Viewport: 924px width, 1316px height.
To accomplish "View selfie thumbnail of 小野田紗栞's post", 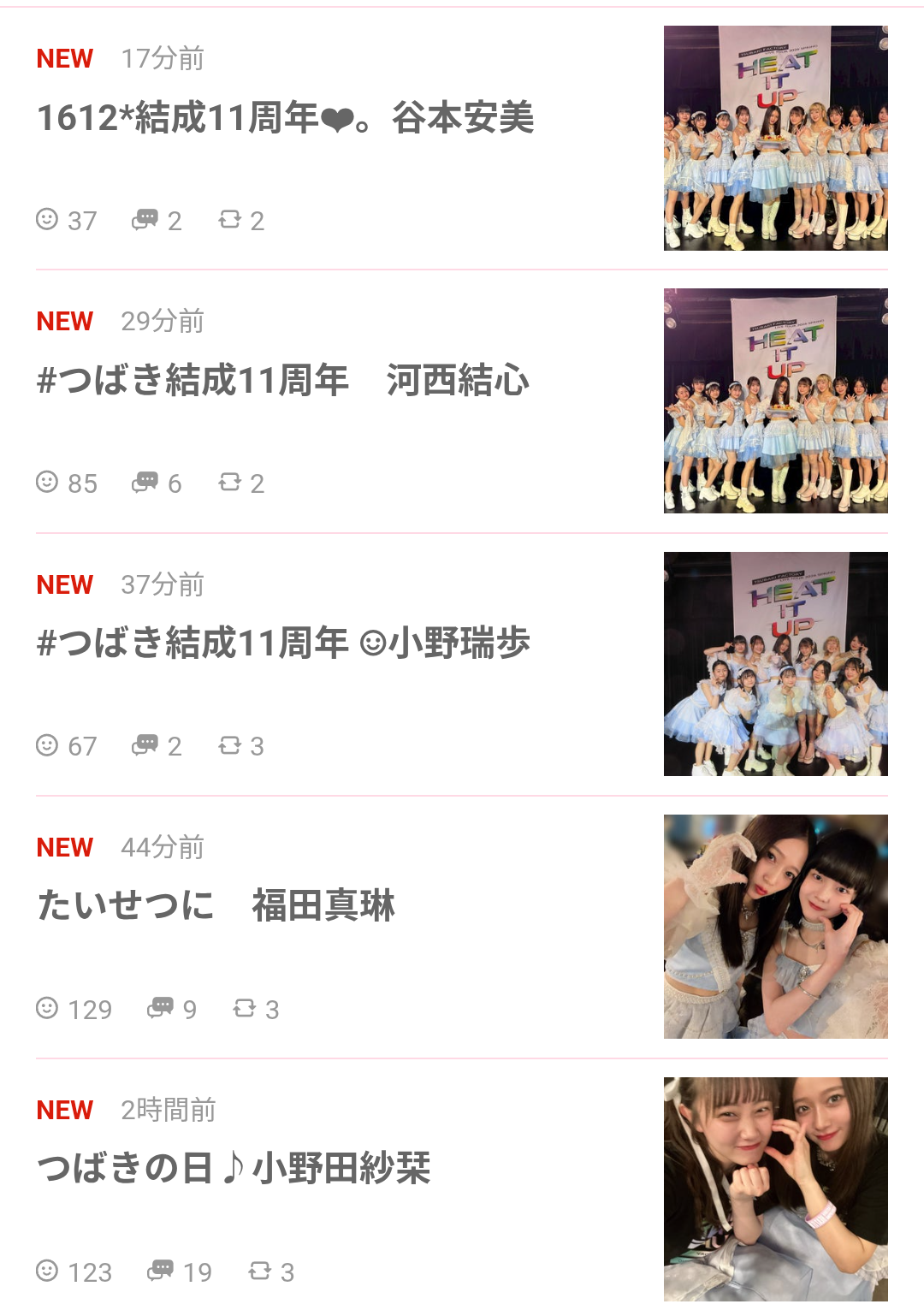I will [x=775, y=1189].
